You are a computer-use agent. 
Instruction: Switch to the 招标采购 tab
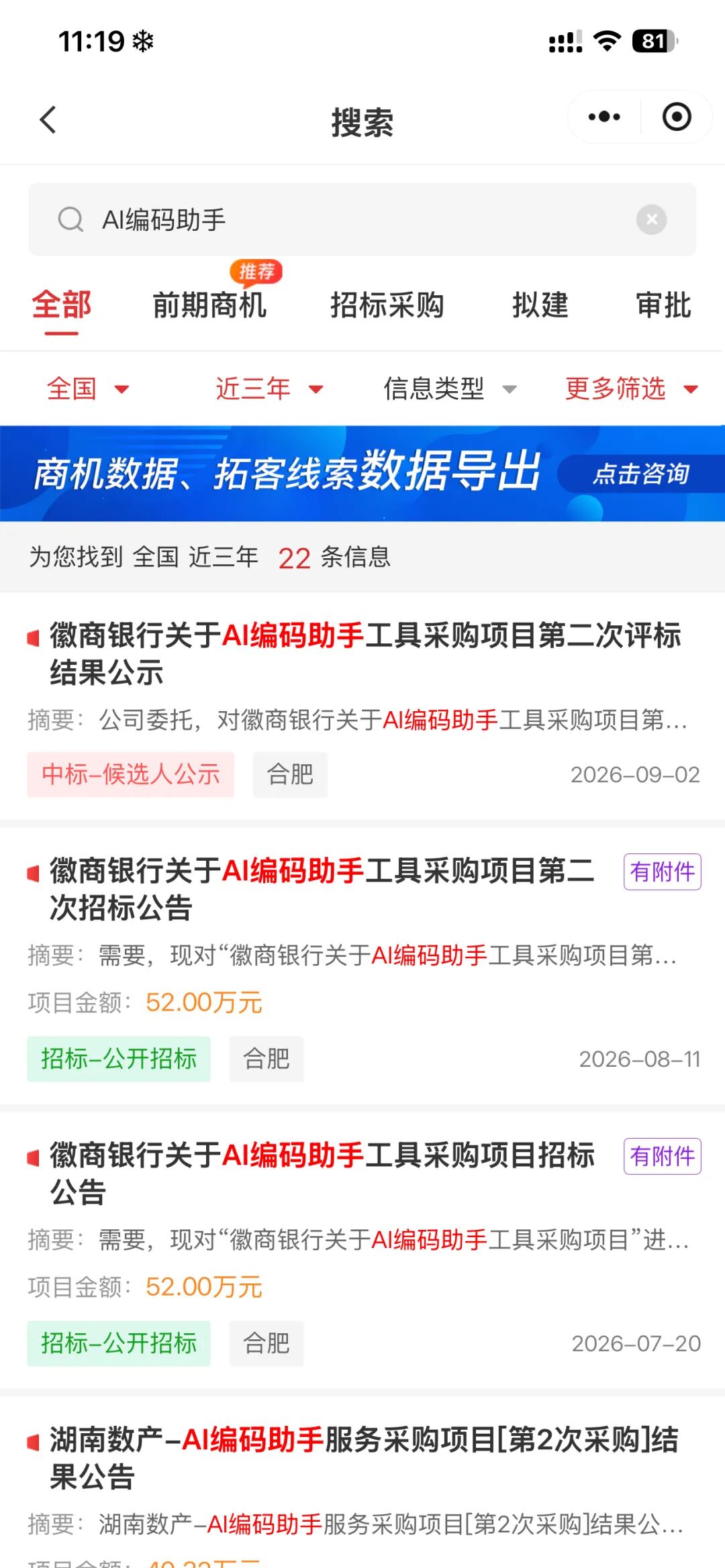387,305
